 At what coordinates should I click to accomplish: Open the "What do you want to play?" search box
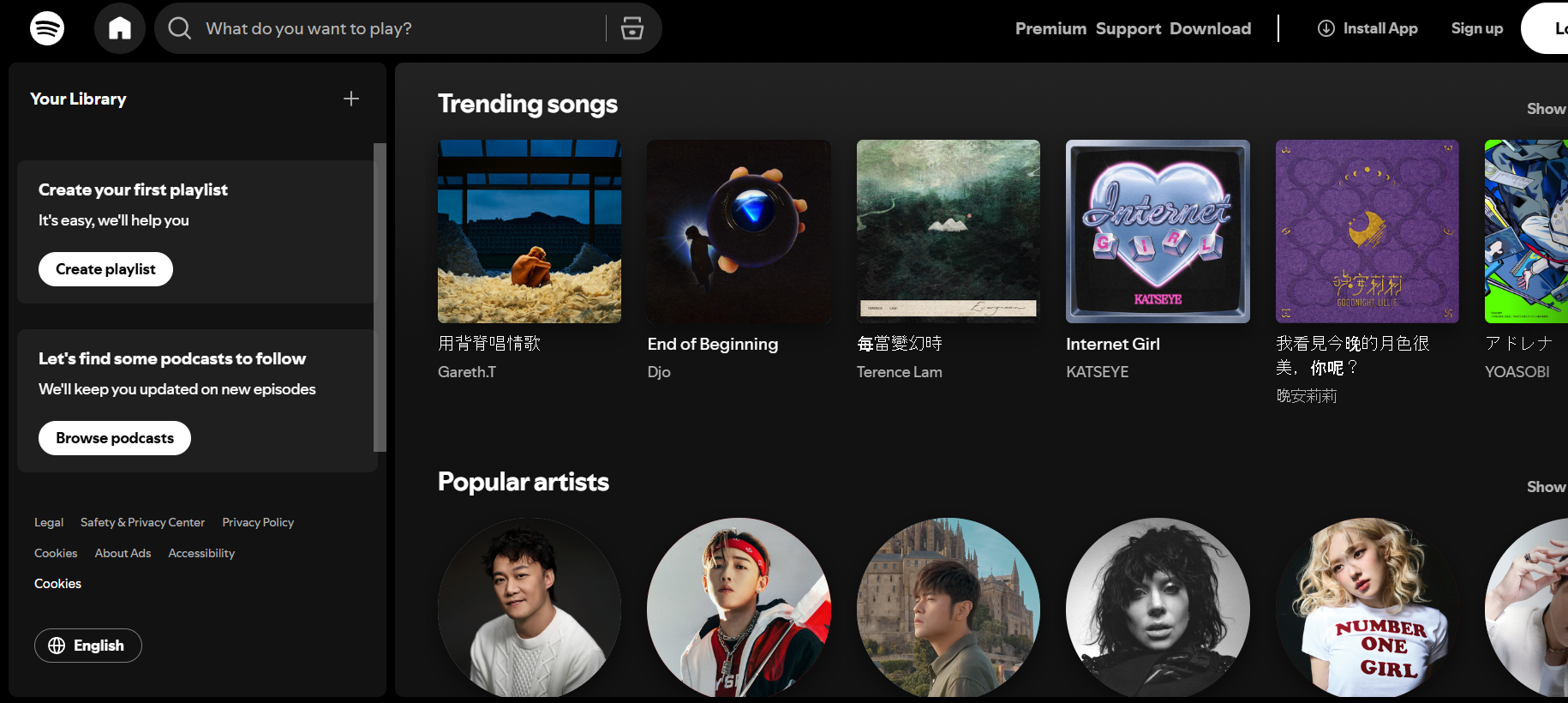click(x=386, y=28)
